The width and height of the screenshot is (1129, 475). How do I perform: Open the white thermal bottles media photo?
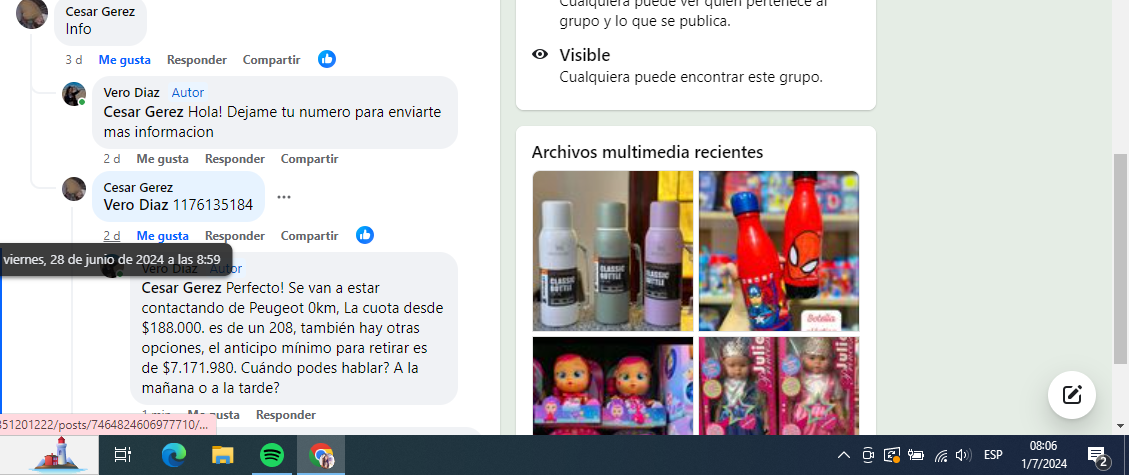click(x=612, y=250)
